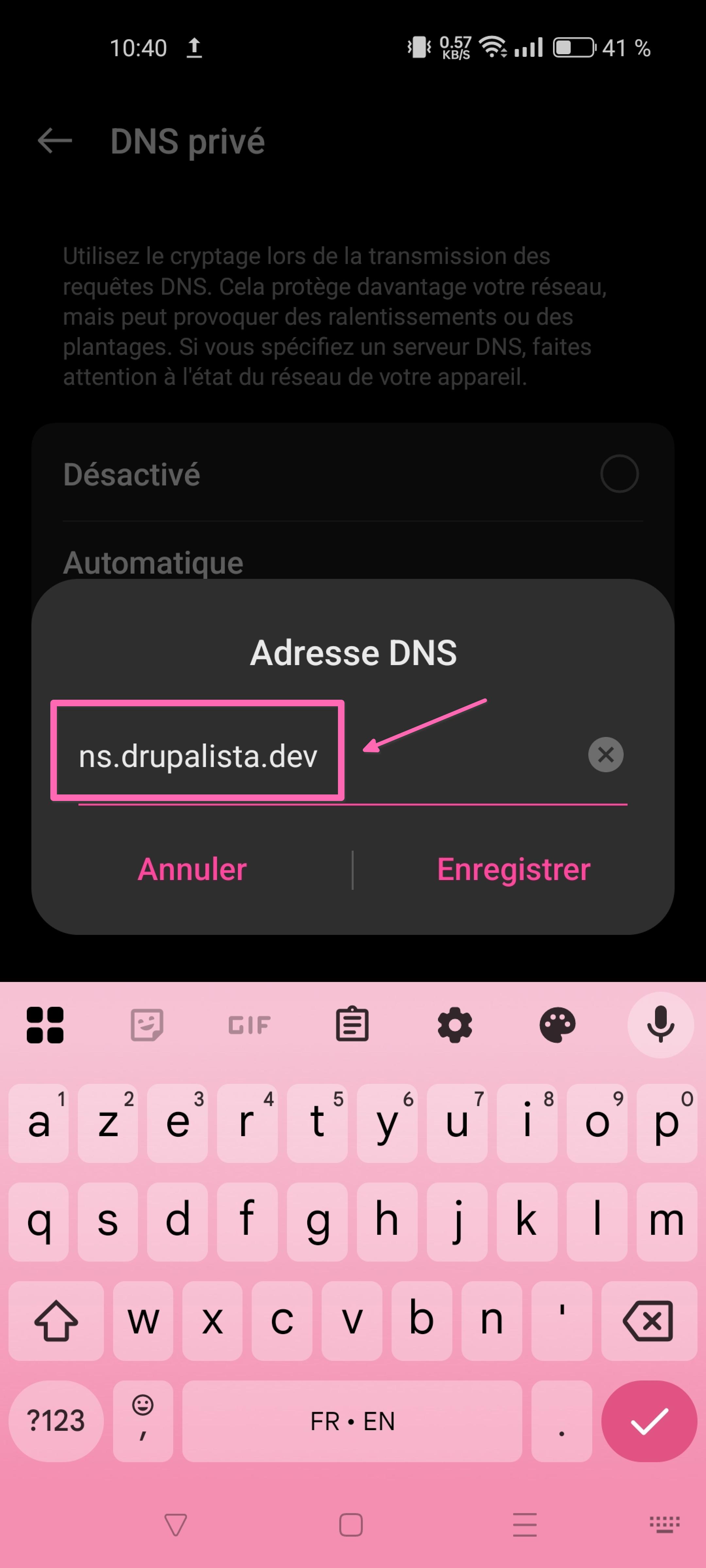
Task: Save the DNS address with Enregistrer
Action: (513, 869)
